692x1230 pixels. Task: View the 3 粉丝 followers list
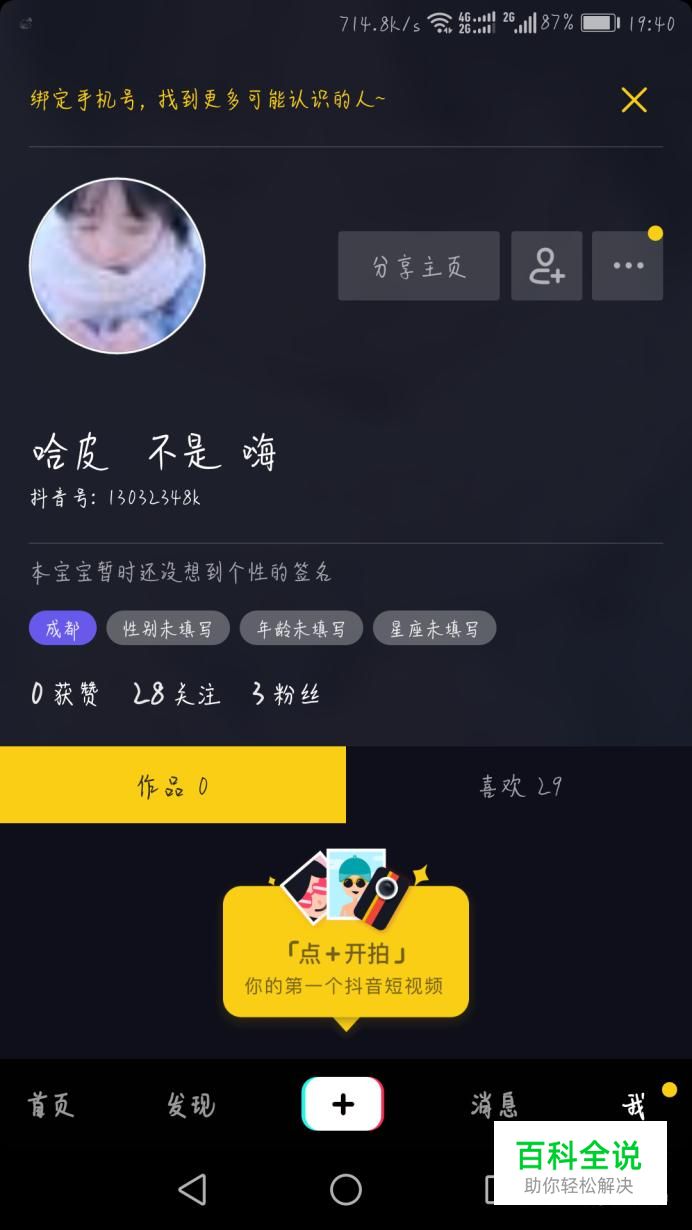tap(286, 694)
